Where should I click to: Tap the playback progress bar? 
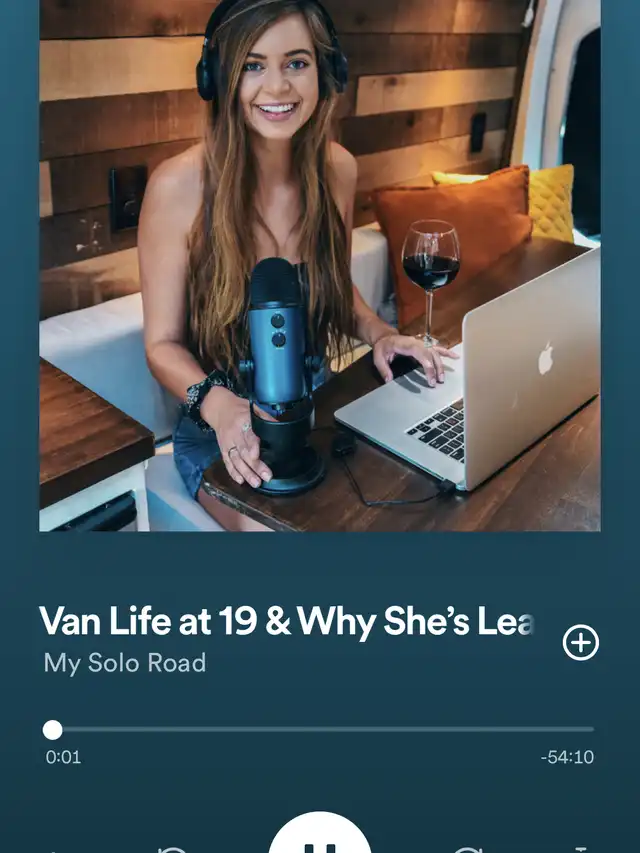click(x=320, y=730)
